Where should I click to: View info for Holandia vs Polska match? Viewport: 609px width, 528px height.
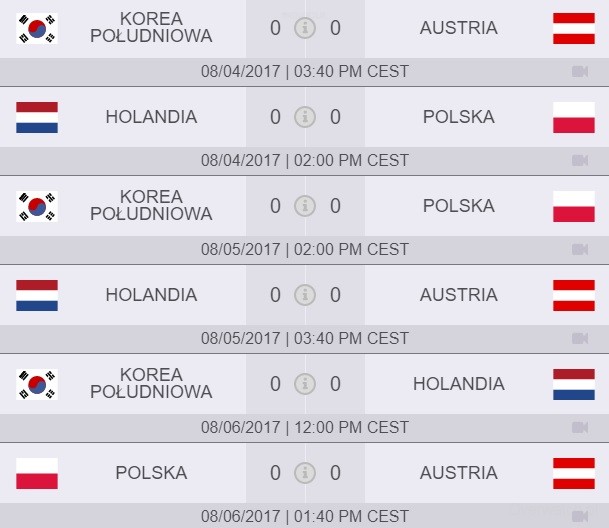pyautogui.click(x=305, y=117)
